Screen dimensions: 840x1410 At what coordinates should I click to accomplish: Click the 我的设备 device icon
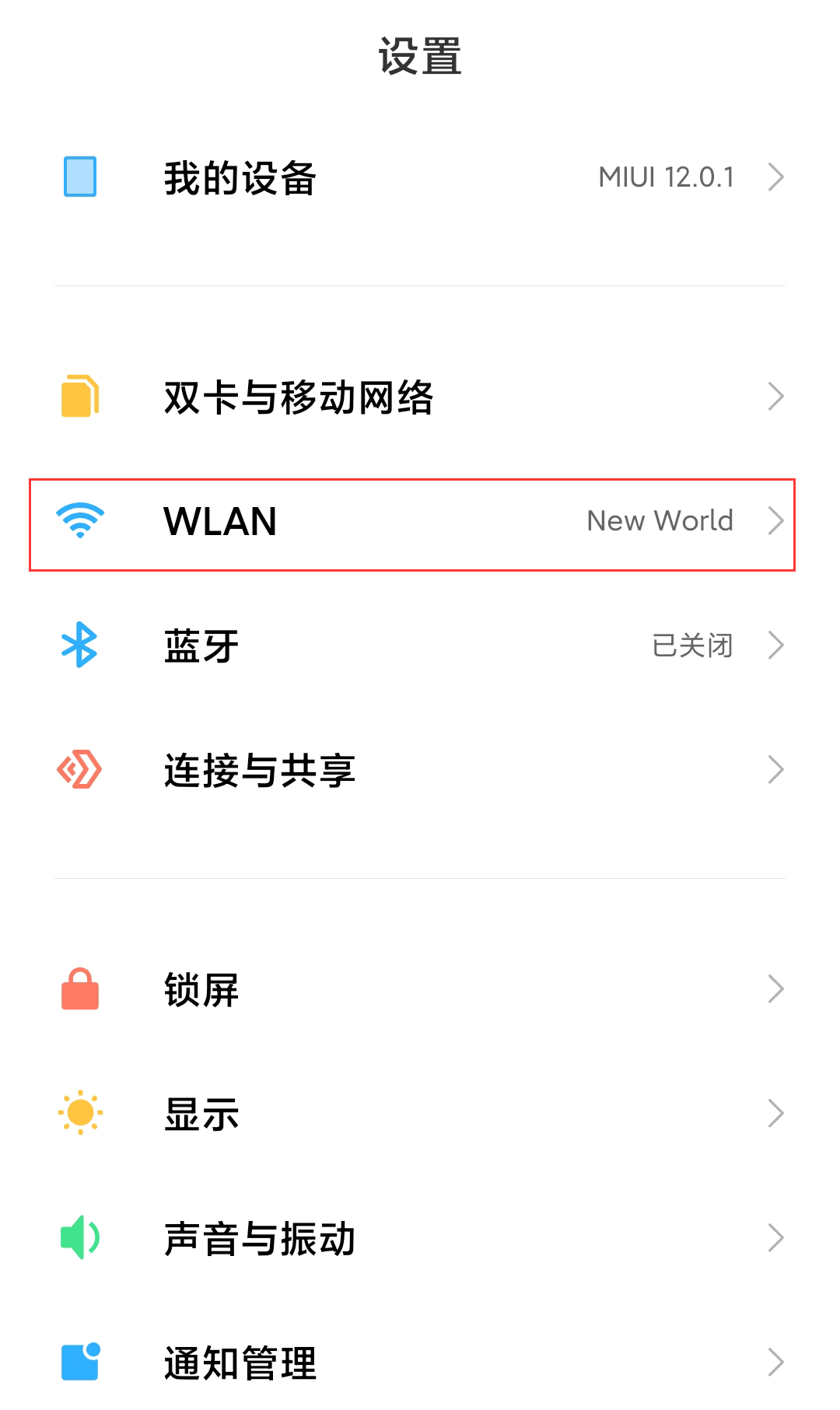click(79, 177)
